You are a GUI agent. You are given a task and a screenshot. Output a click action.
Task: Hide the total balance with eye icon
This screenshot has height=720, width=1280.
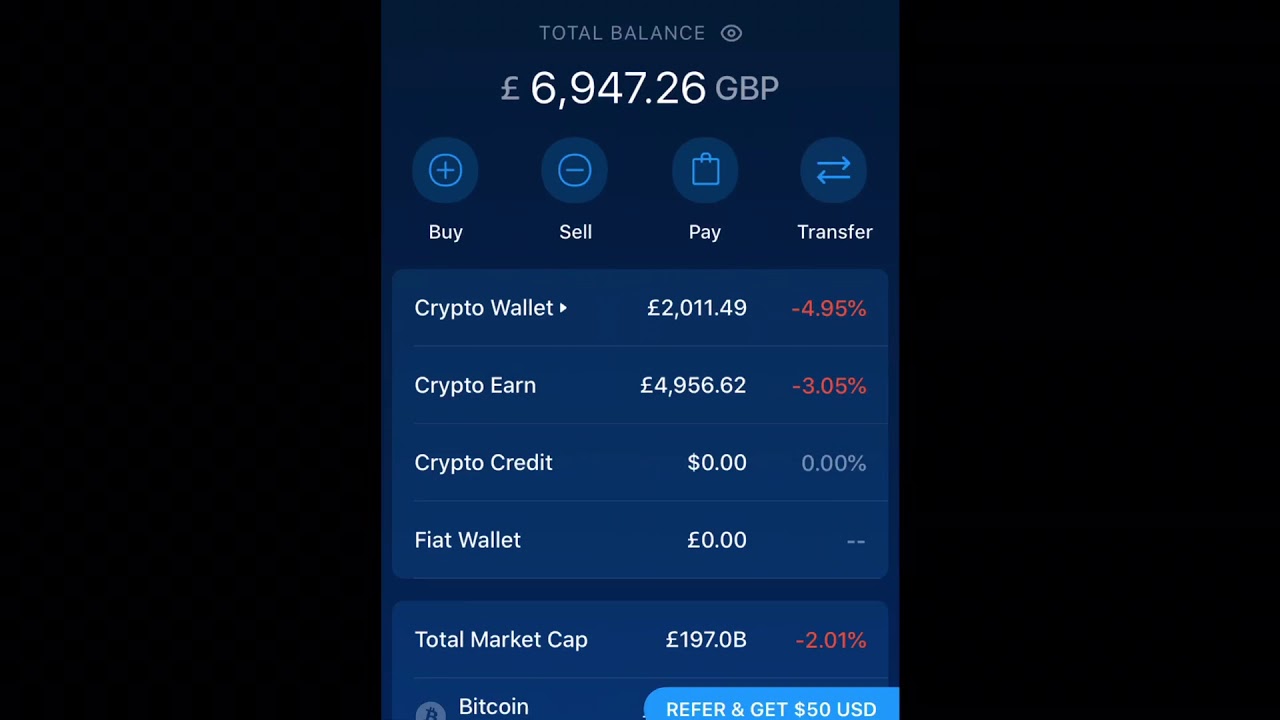(x=731, y=33)
